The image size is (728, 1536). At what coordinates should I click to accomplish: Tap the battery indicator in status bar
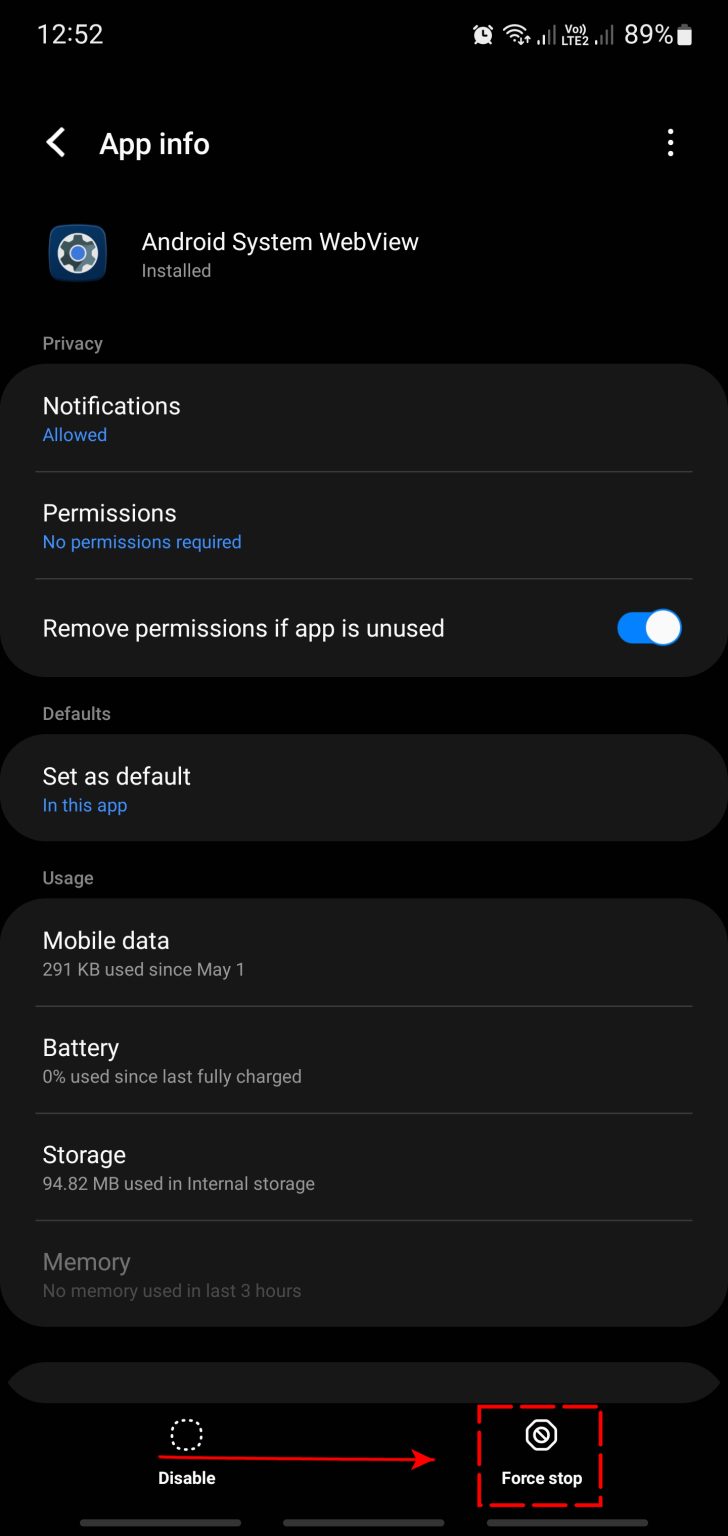686,33
